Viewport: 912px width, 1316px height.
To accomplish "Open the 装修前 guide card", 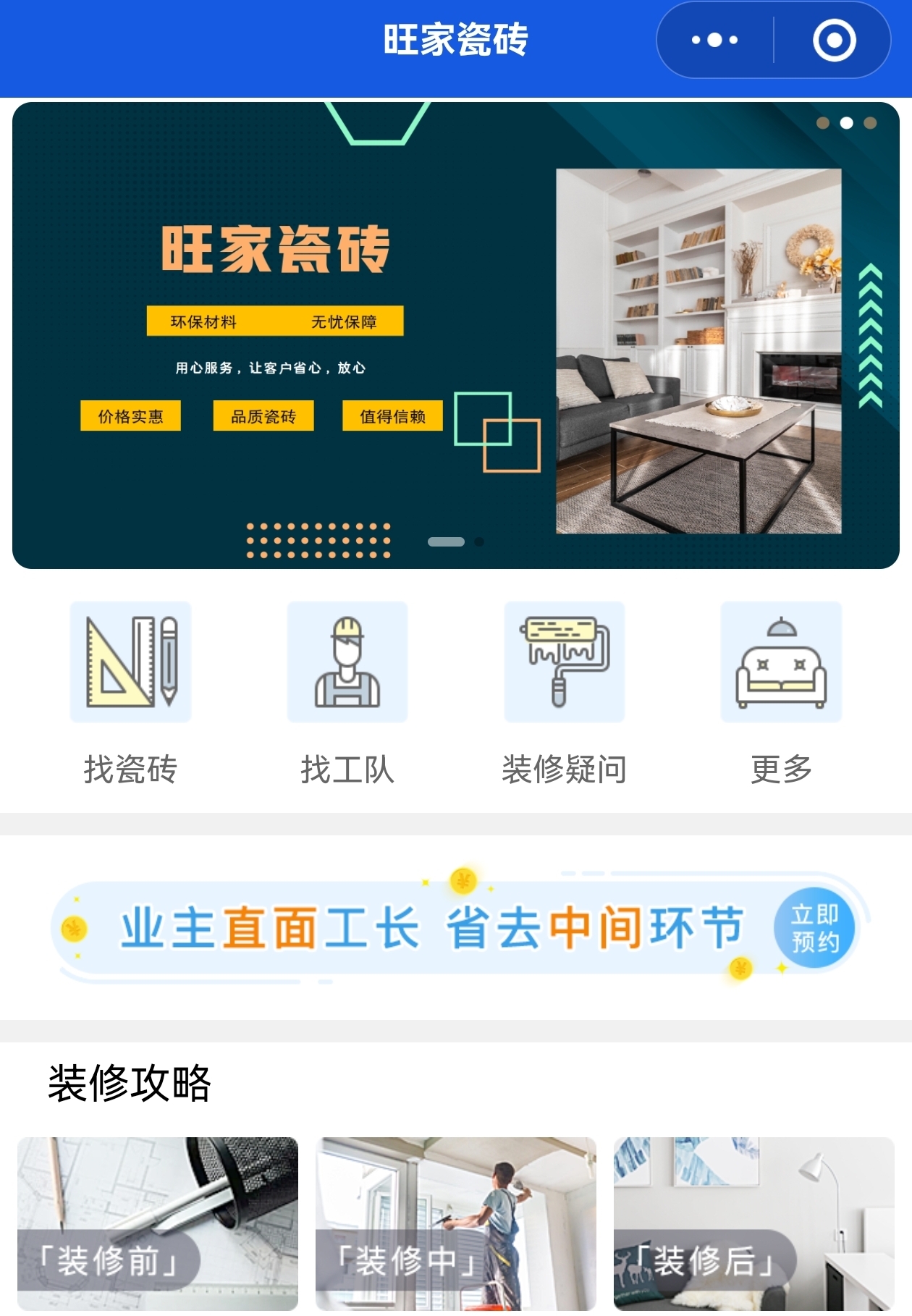I will coord(158,1223).
